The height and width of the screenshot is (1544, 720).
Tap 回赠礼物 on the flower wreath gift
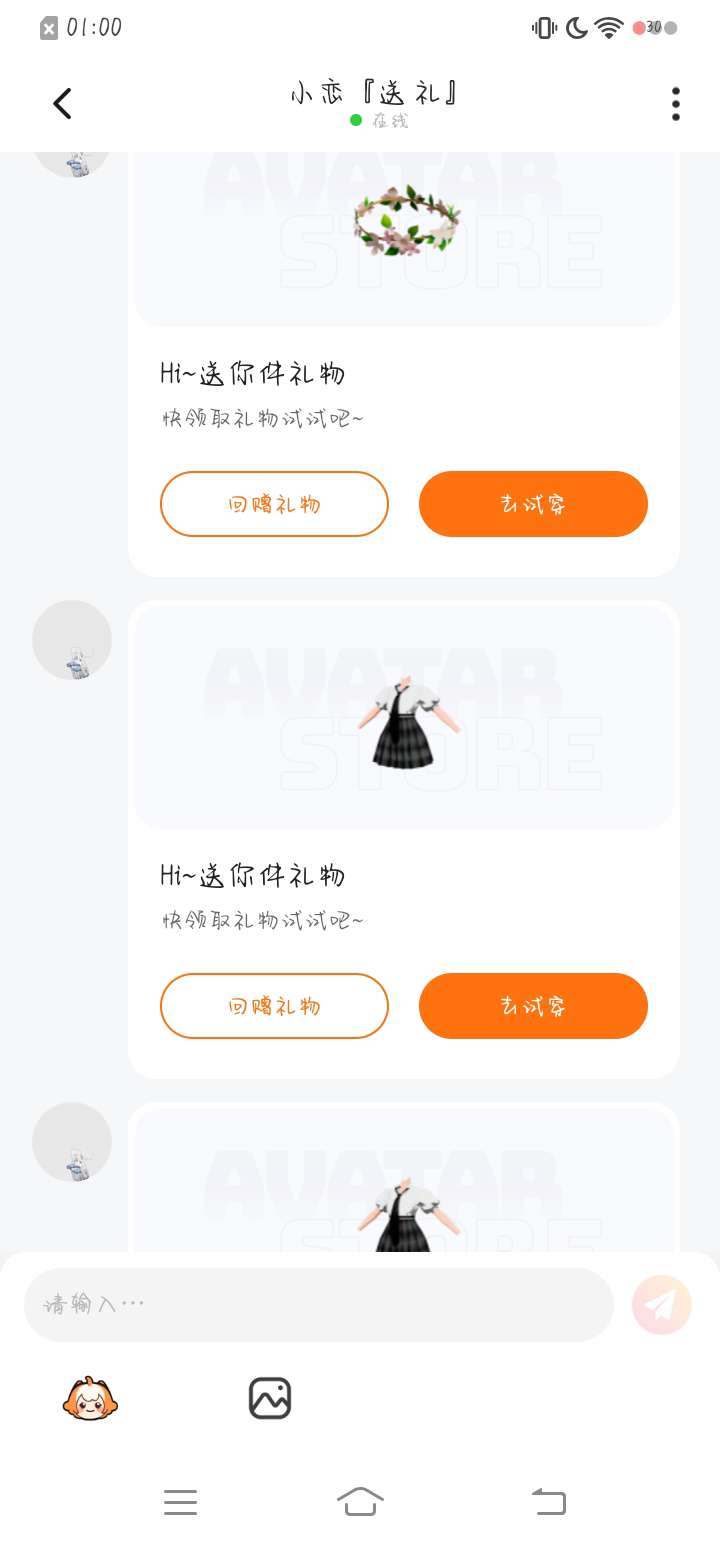pos(274,504)
